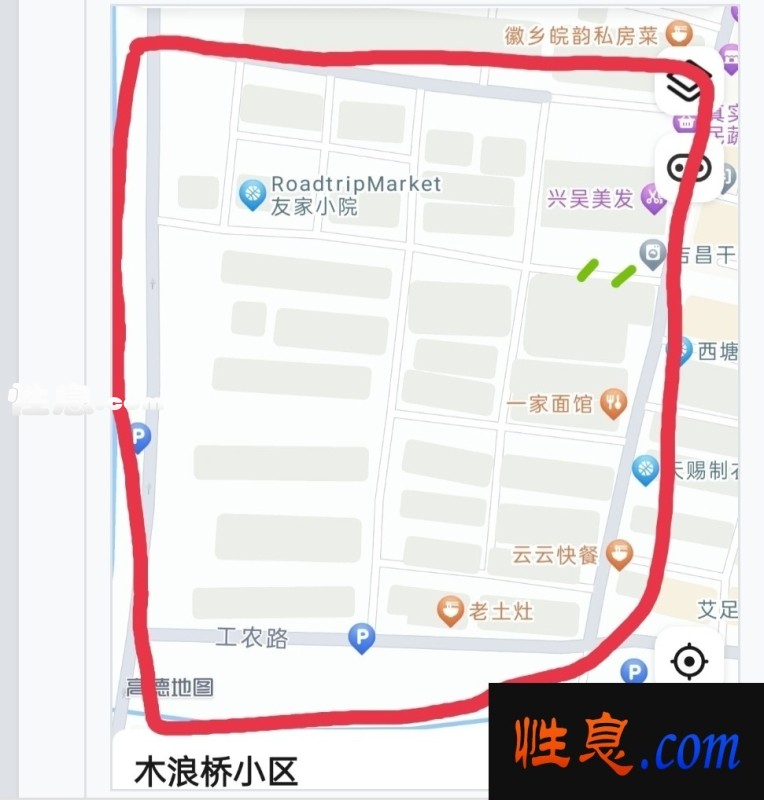Open the parking marker beside 工农路
764x800 pixels.
tap(361, 636)
